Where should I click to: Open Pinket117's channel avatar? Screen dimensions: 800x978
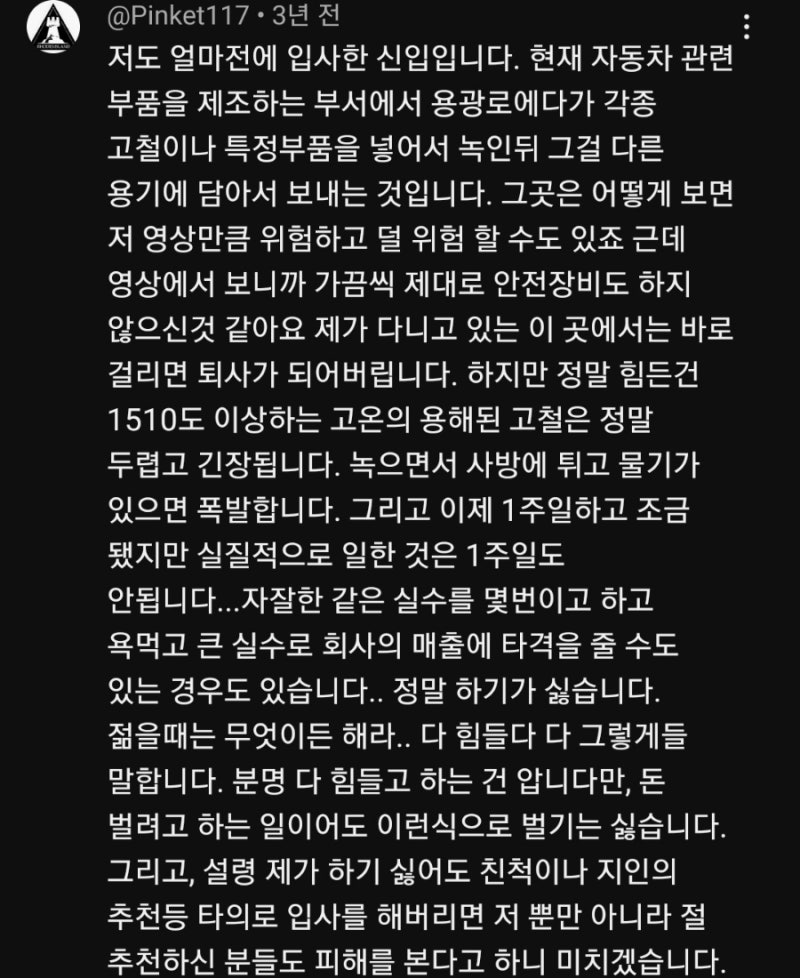pyautogui.click(x=52, y=27)
